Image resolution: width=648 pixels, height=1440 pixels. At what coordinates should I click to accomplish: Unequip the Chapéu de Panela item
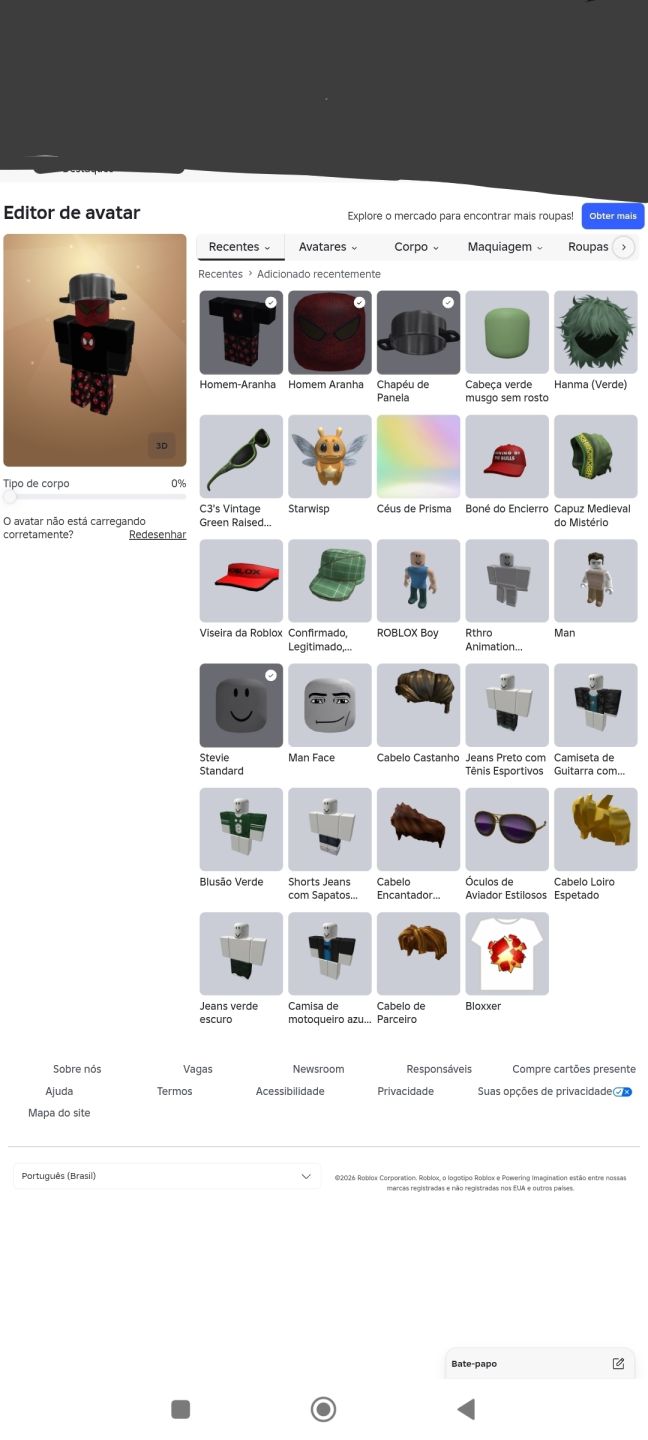tap(418, 332)
